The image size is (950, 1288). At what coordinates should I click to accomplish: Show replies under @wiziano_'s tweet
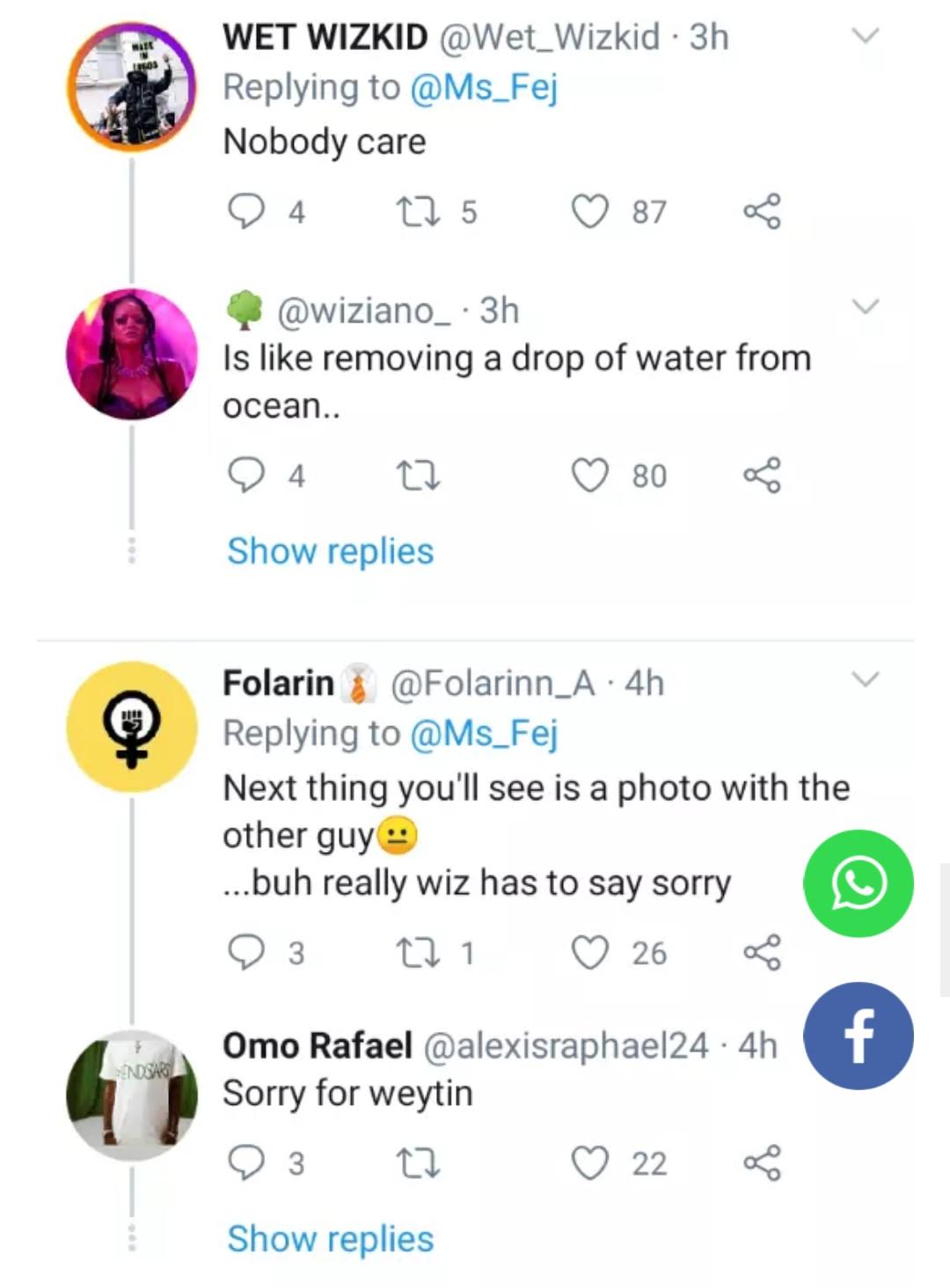(330, 551)
